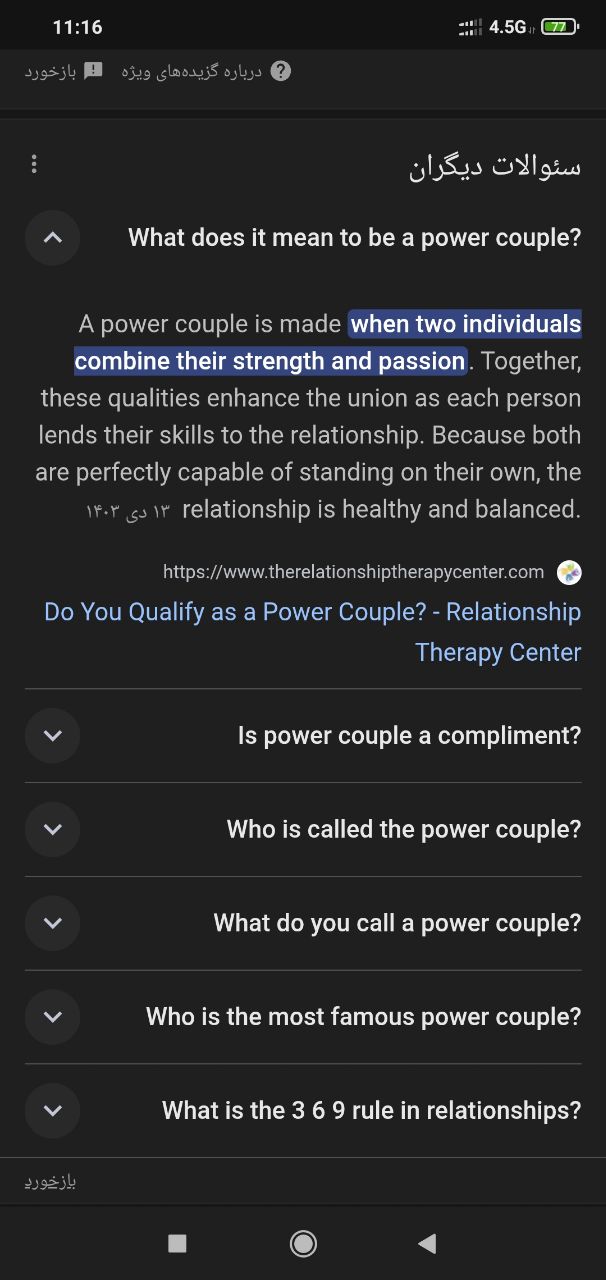This screenshot has height=1280, width=606.
Task: Collapse the "What does it mean to be a power couple?" answer
Action: click(53, 238)
